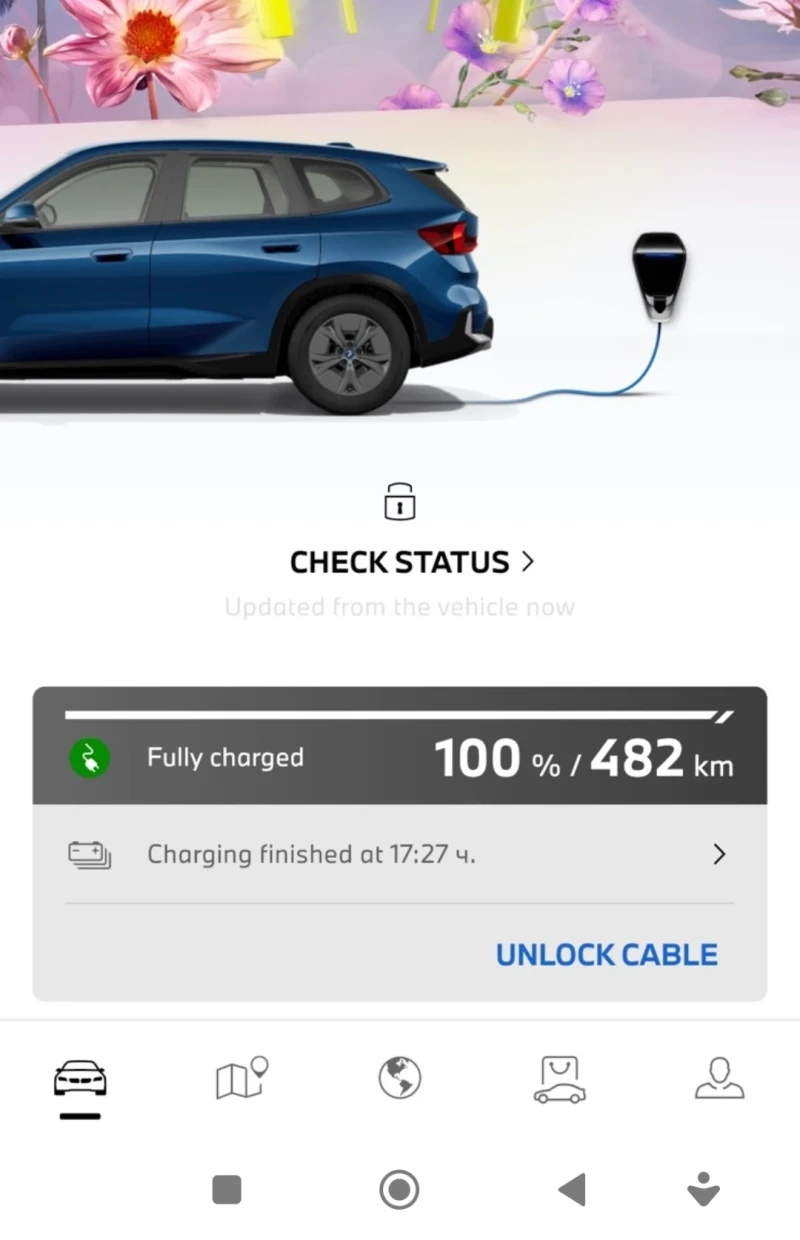The height and width of the screenshot is (1240, 800).
Task: Tap the lock icon above Check Status
Action: (400, 501)
